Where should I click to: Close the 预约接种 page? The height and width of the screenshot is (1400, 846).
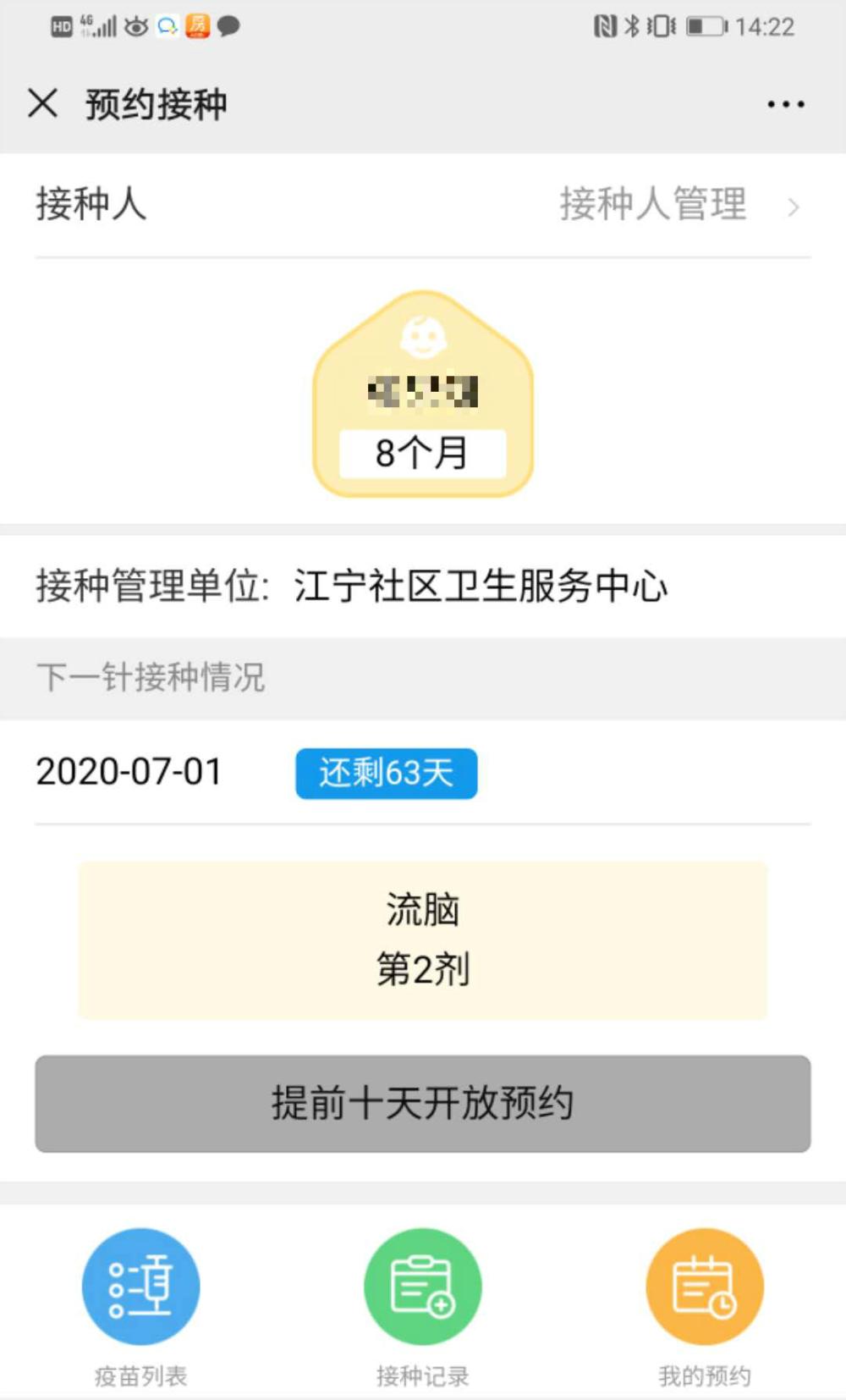[x=42, y=104]
